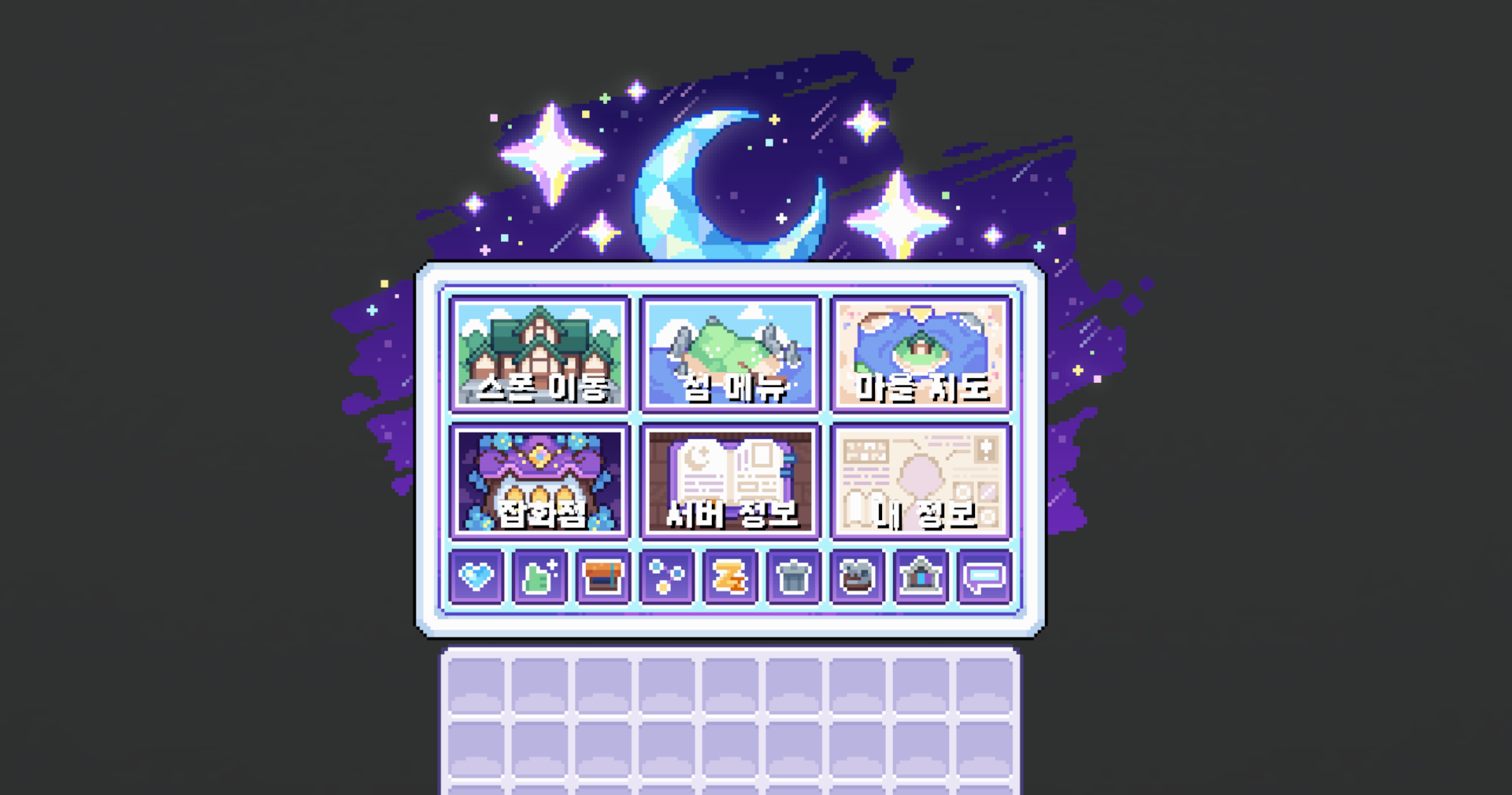Tap the blue diamond heart icon
Image resolution: width=1512 pixels, height=795 pixels.
pos(476,578)
